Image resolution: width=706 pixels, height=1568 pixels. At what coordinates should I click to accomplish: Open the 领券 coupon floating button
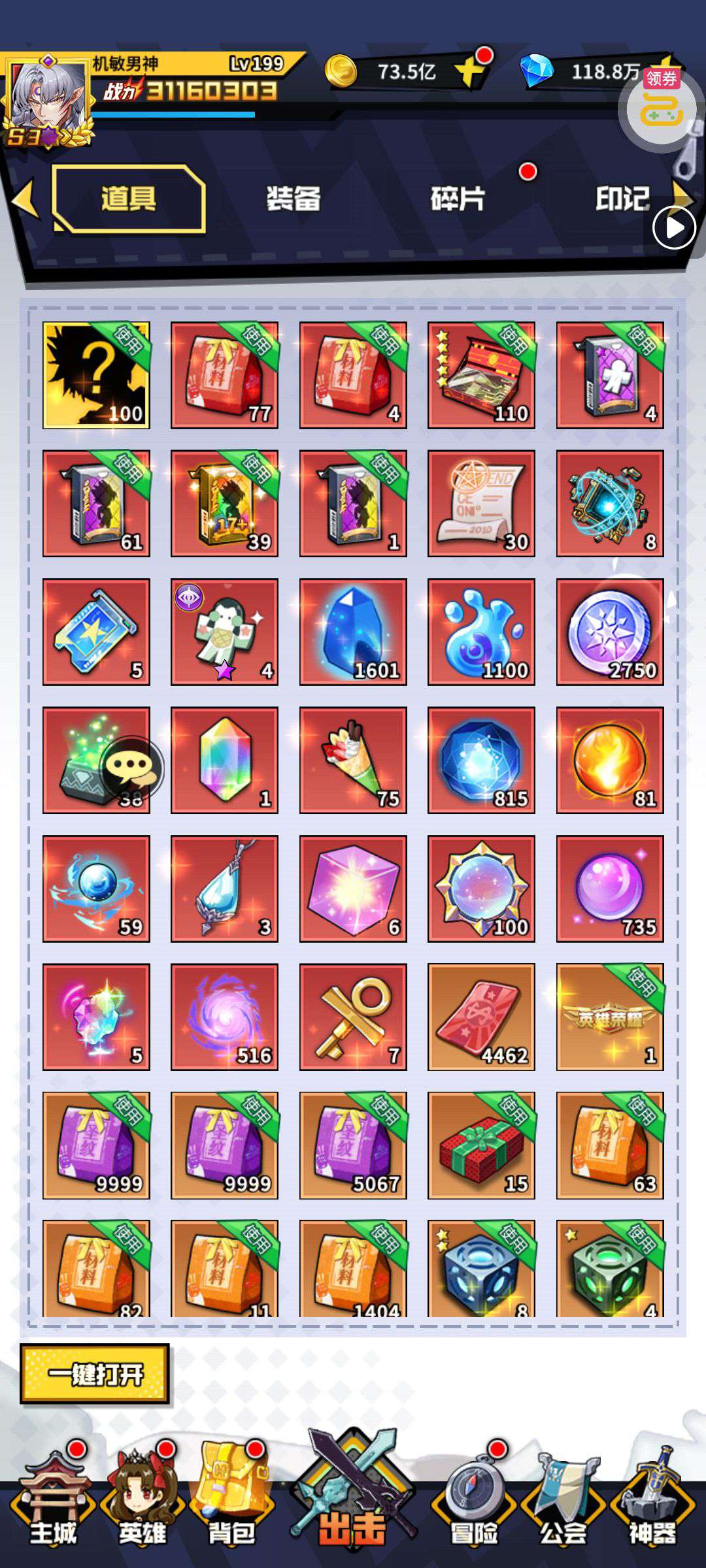pos(660,108)
